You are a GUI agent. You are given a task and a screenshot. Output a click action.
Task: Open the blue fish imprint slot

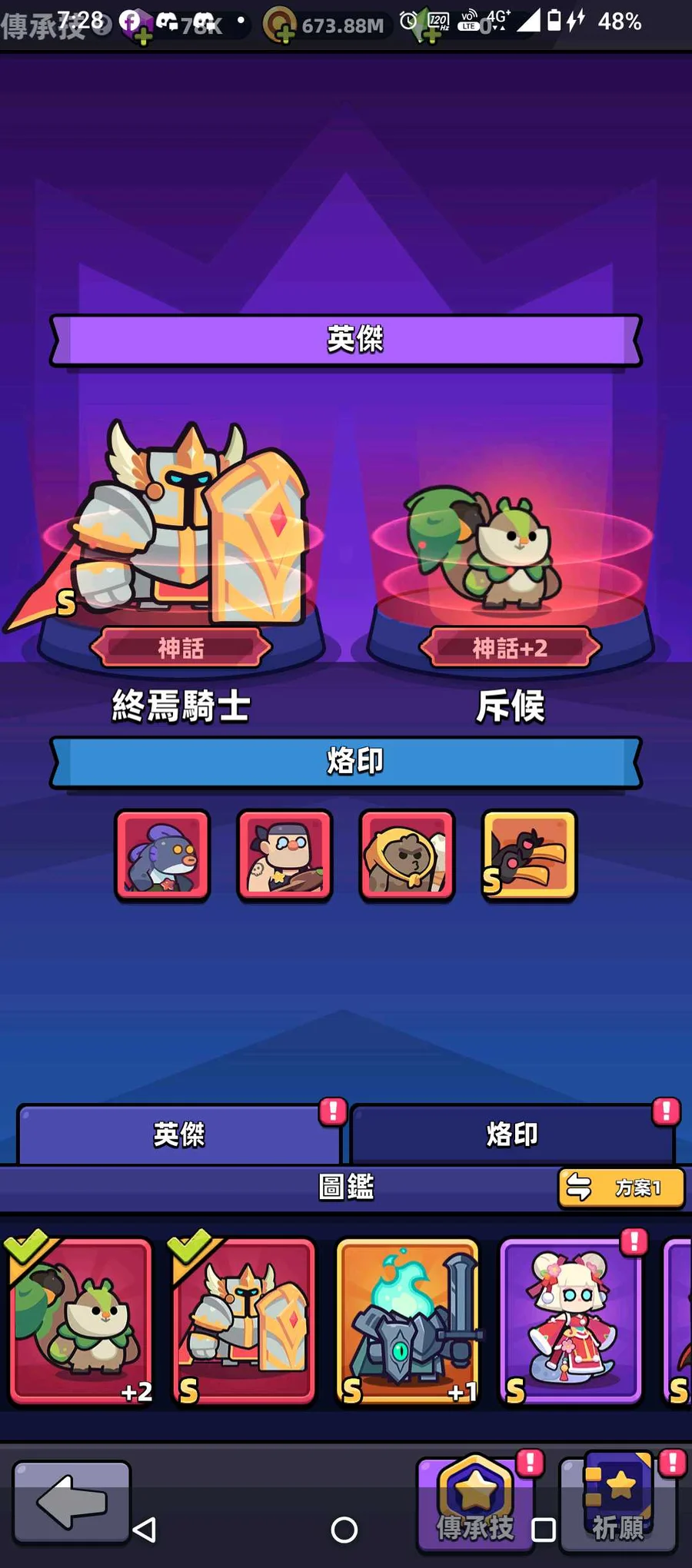pos(162,855)
